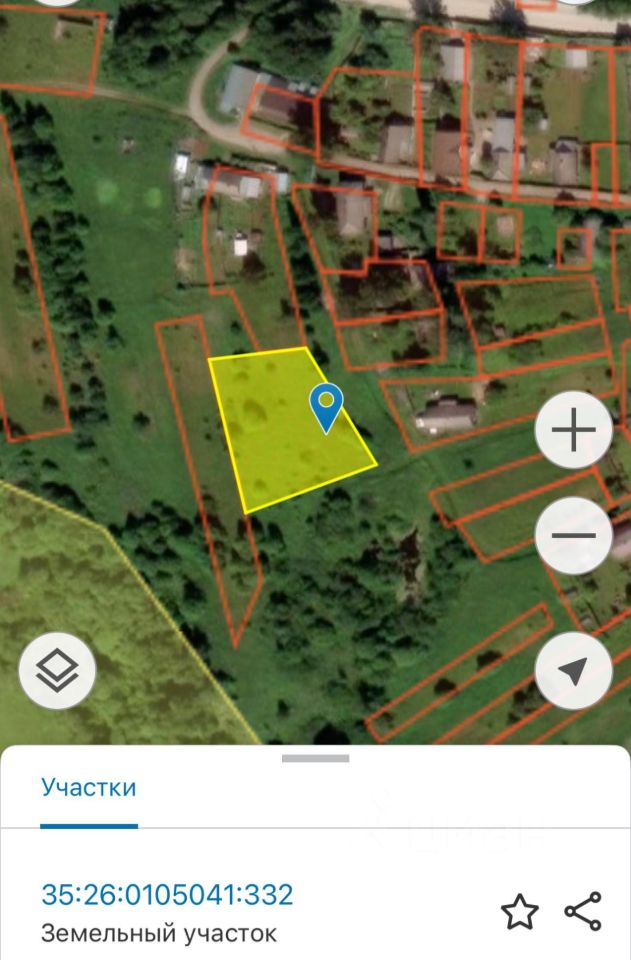Center map on my location

click(573, 671)
